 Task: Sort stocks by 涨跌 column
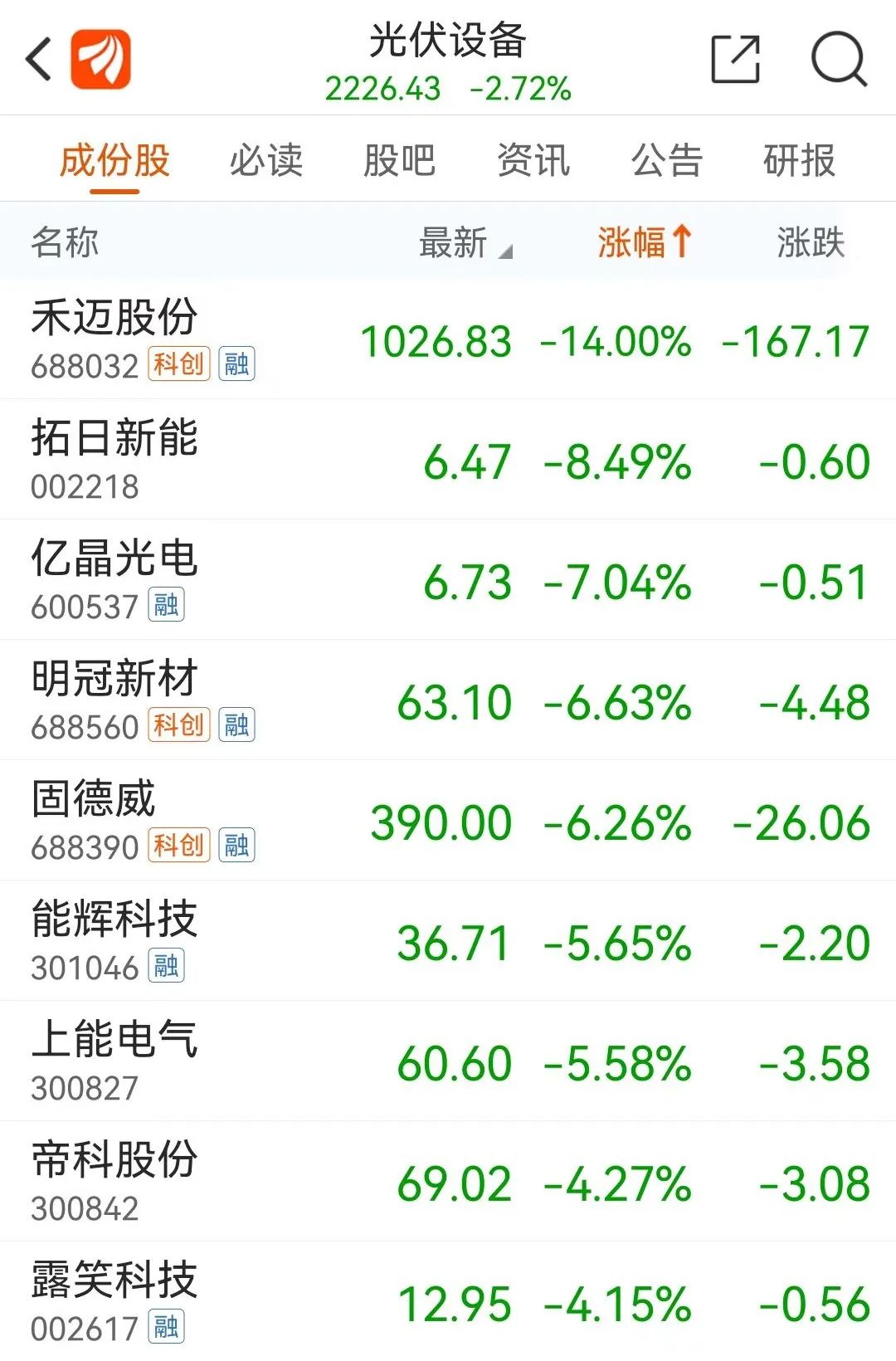810,243
